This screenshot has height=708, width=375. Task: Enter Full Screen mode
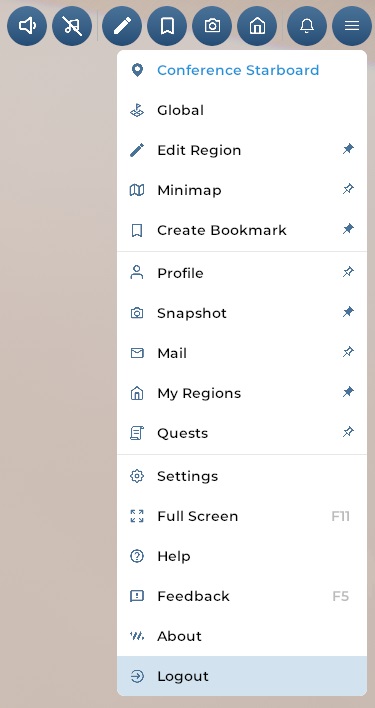pyautogui.click(x=242, y=516)
